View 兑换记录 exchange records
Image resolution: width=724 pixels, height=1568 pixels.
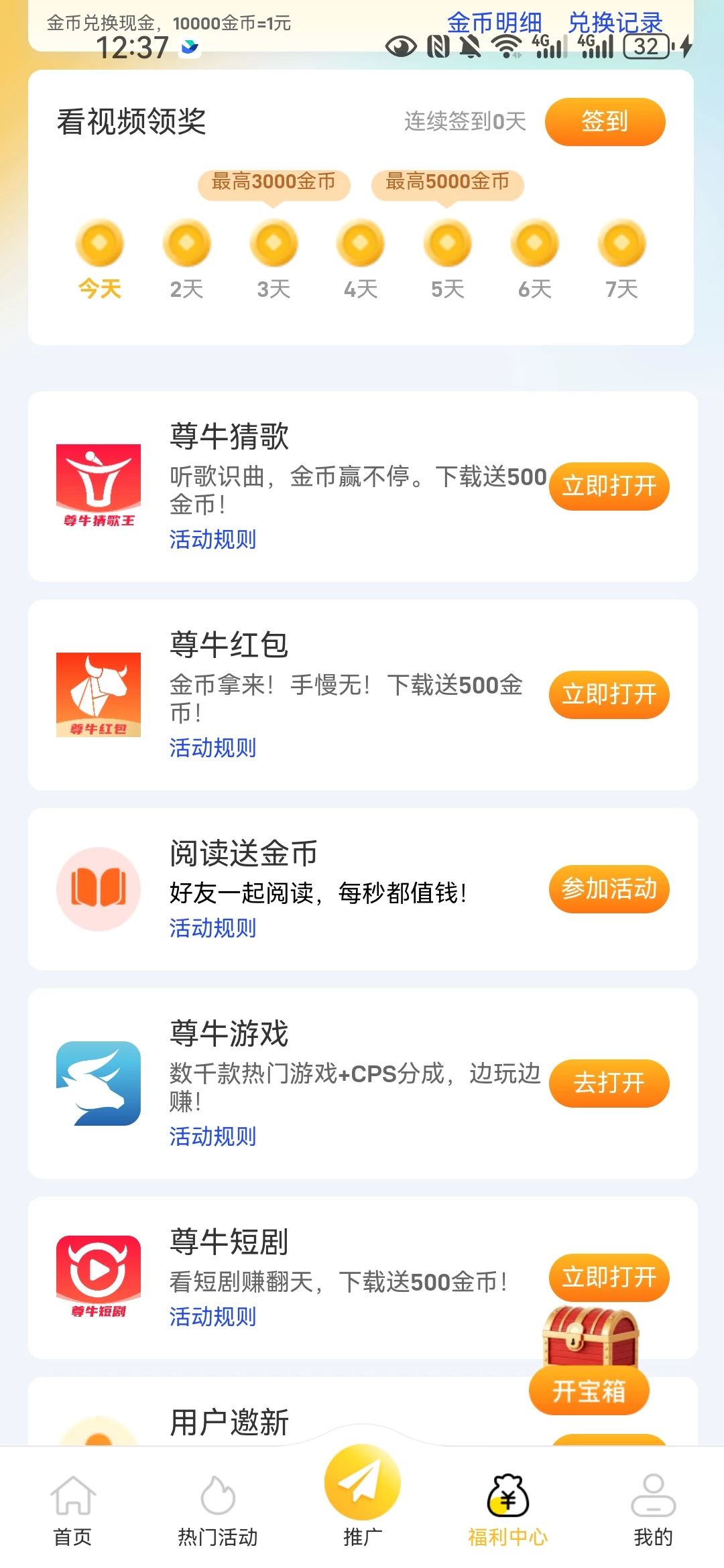pyautogui.click(x=615, y=23)
